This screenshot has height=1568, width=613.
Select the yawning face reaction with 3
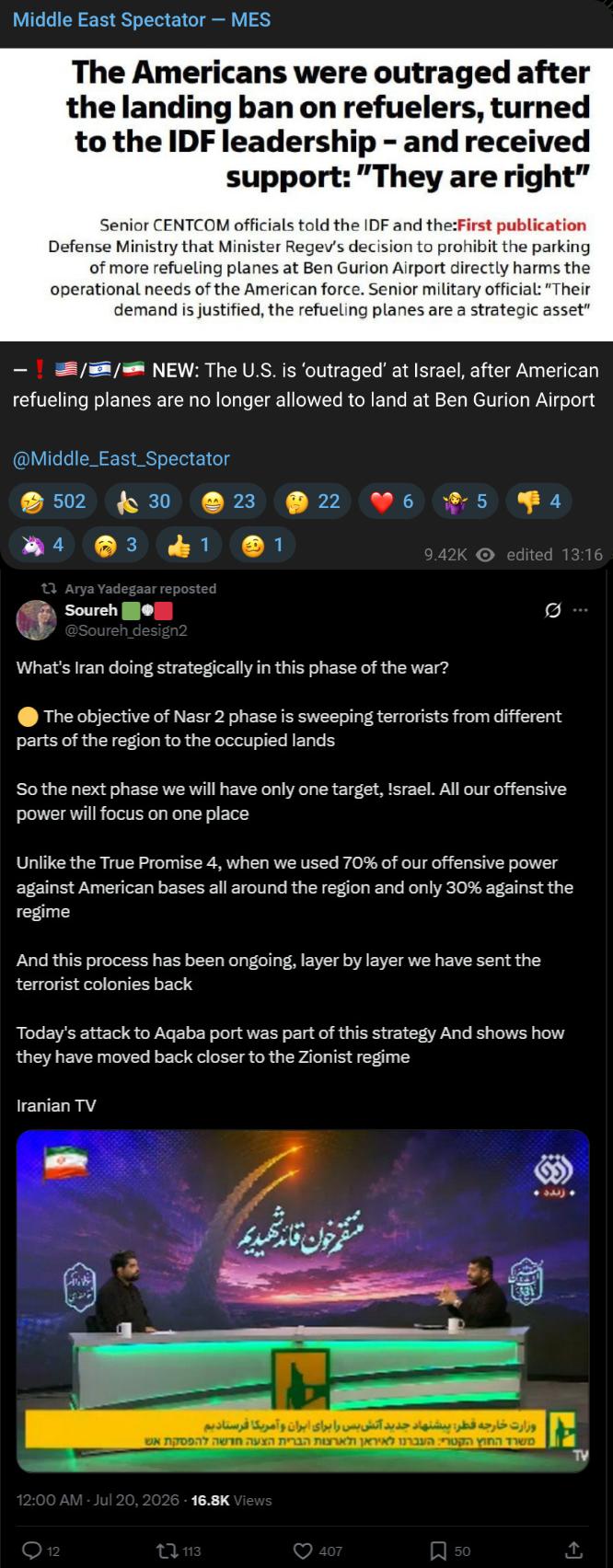[115, 545]
